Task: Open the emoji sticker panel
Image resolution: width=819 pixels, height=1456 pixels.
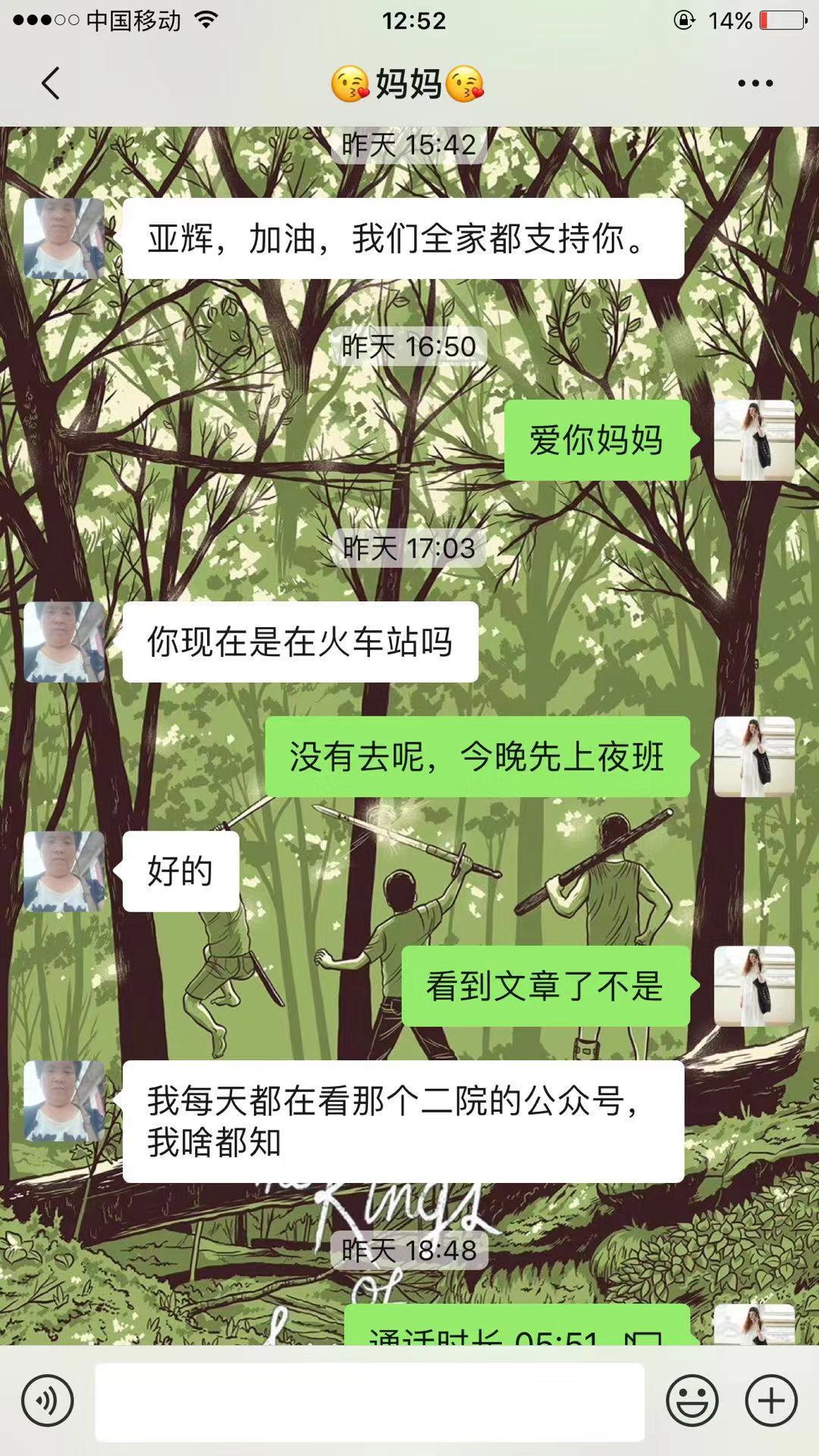Action: [692, 1401]
